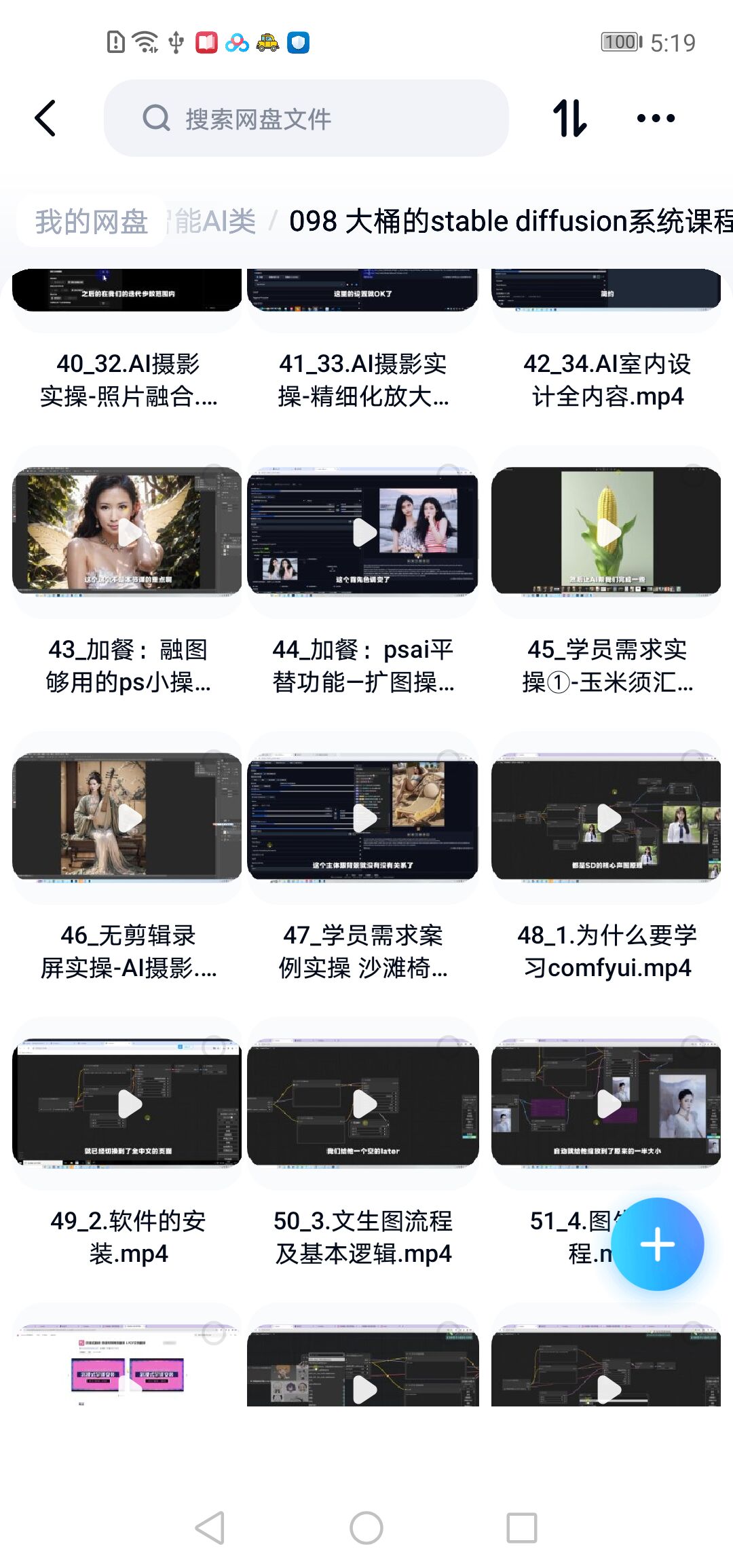
Task: Play video 44_加餐：psai平替功能
Action: coord(363,532)
